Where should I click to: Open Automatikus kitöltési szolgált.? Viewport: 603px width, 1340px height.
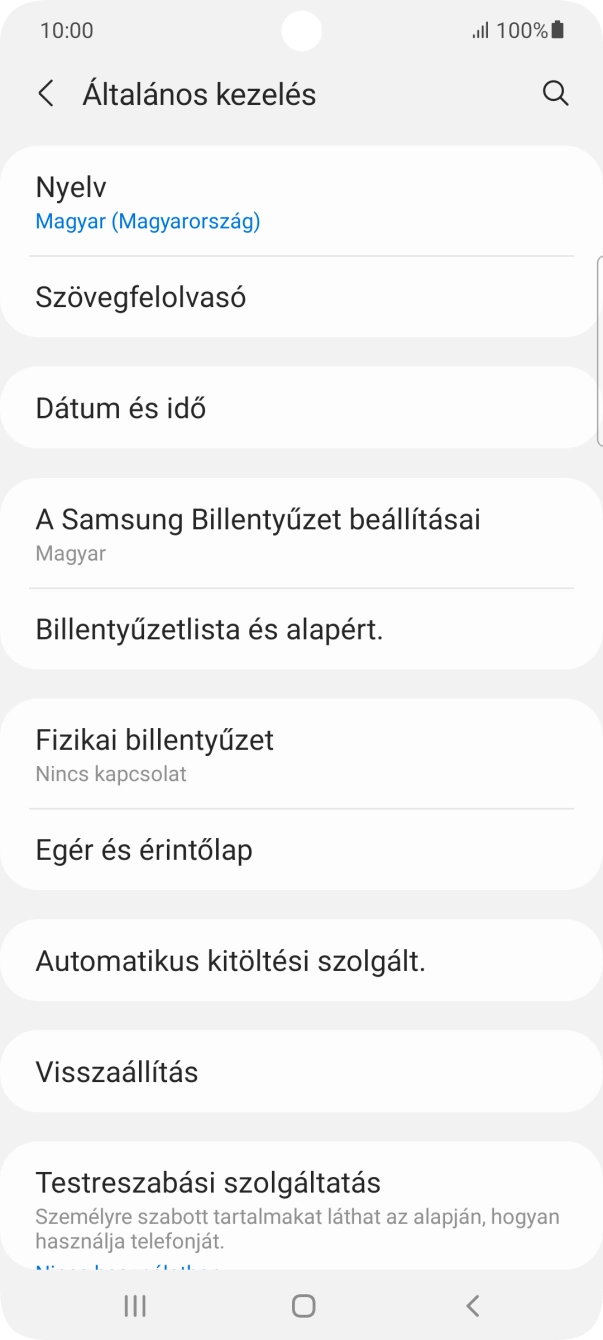300,961
